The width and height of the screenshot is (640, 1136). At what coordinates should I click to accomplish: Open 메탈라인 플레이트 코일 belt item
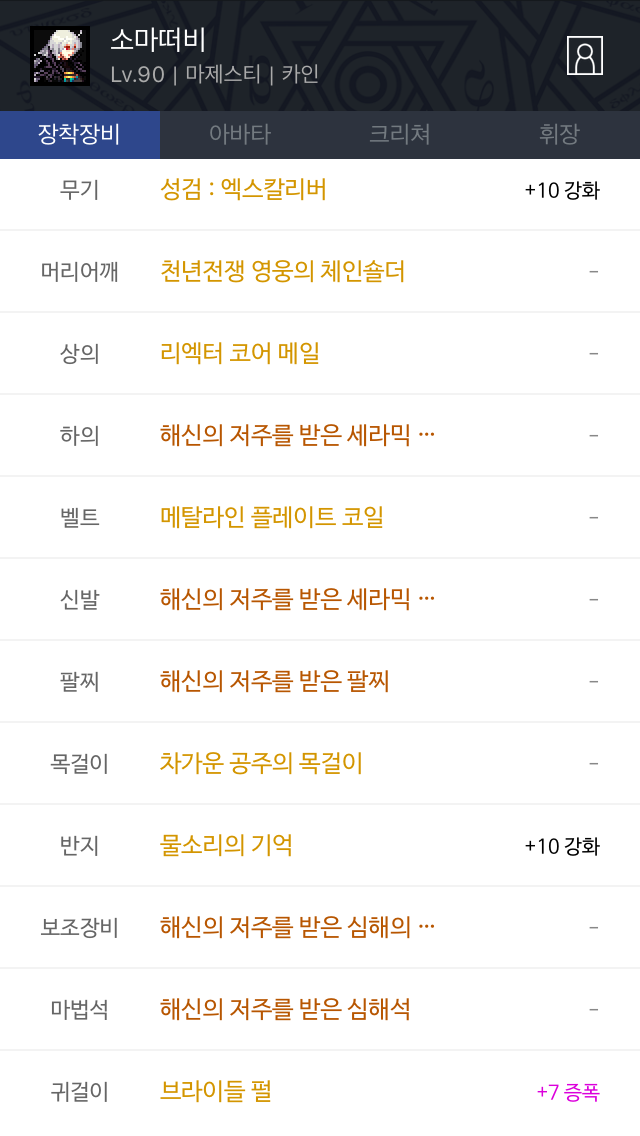pos(271,517)
